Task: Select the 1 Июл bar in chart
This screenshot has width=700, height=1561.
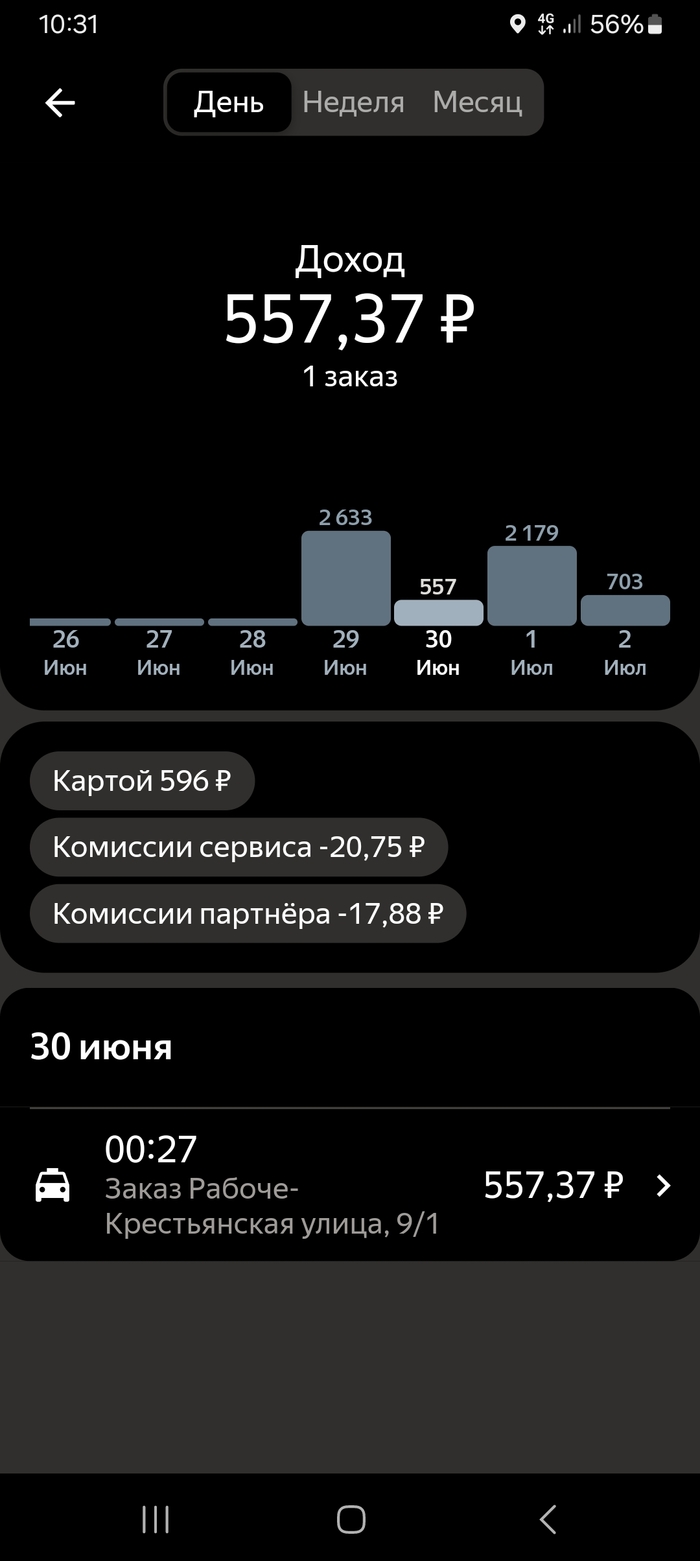Action: coord(531,586)
